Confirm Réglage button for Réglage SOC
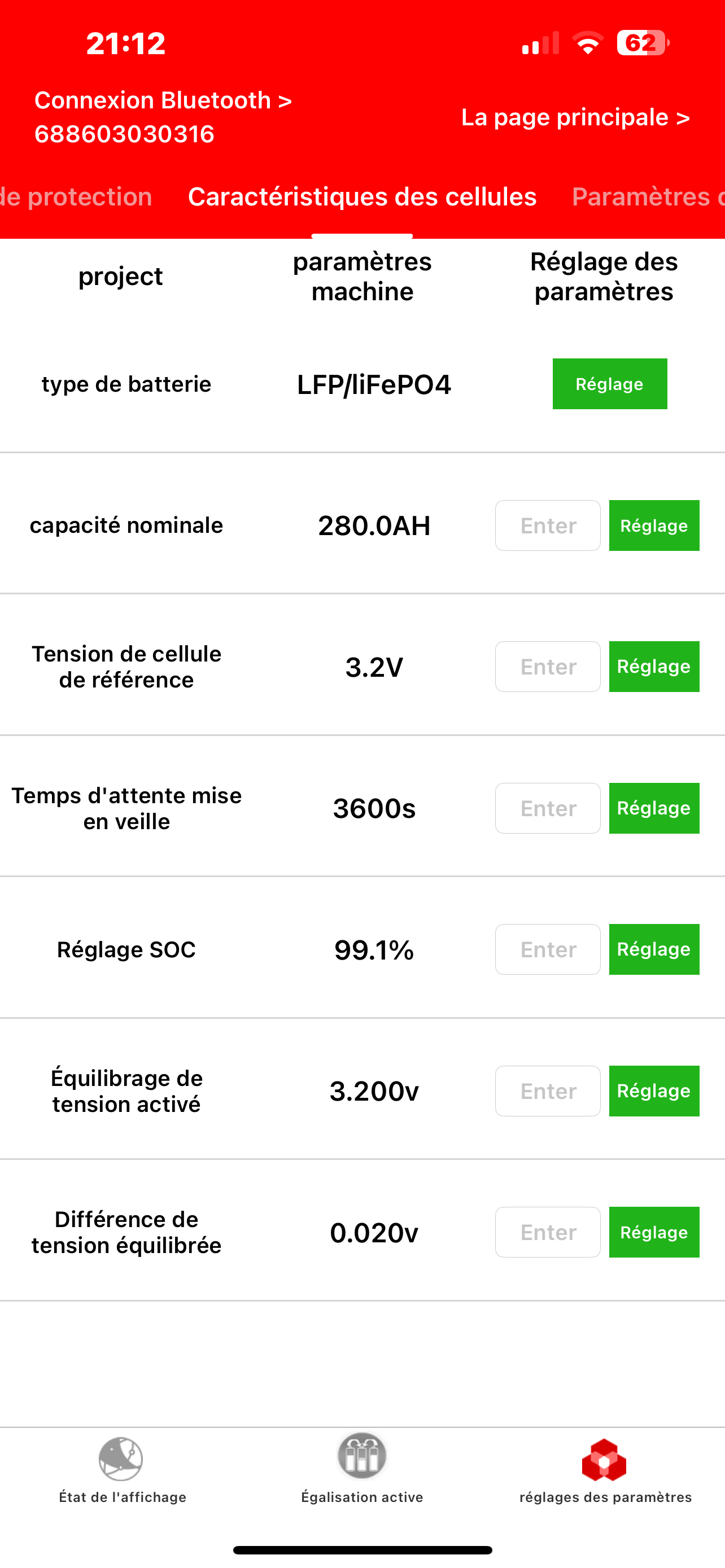Screen dimensions: 725x1568 tap(654, 949)
